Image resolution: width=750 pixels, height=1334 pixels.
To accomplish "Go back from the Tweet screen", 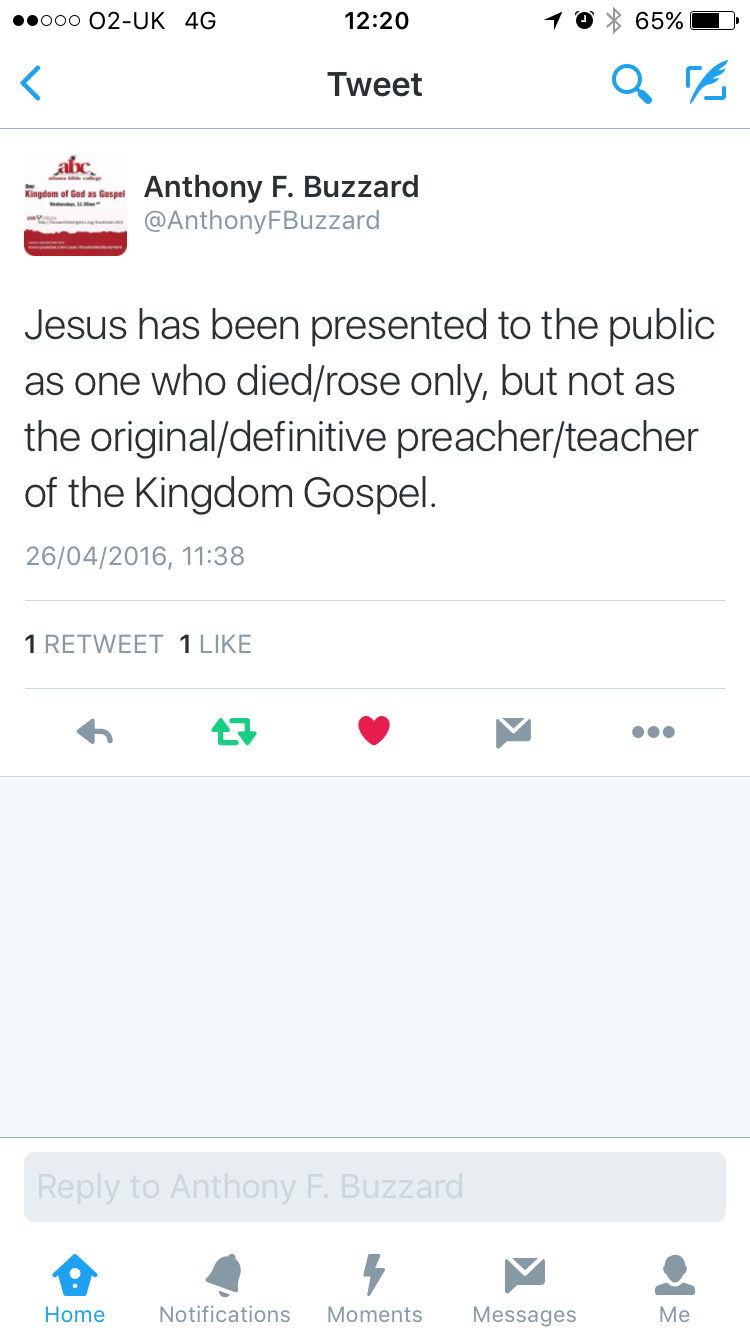I will point(32,84).
